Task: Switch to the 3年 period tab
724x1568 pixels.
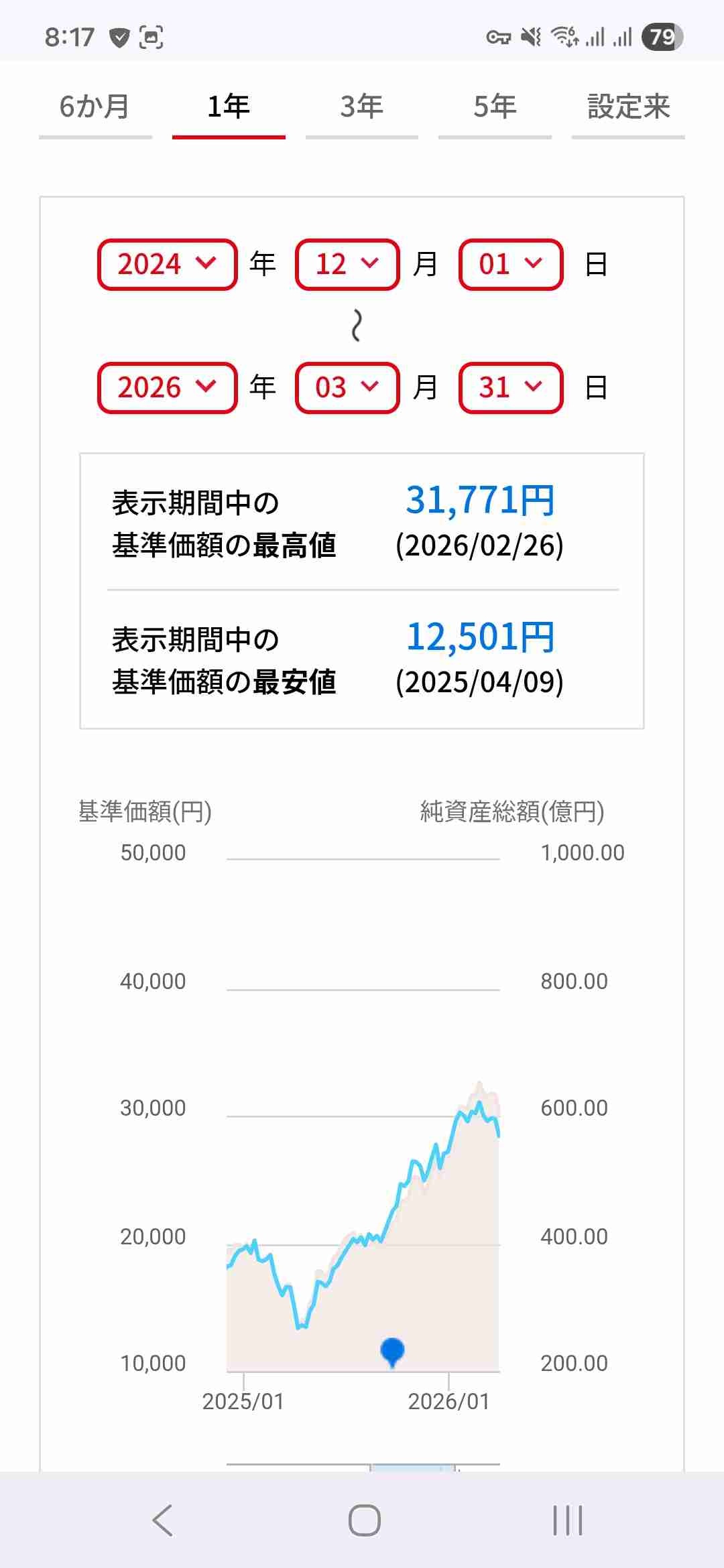Action: [x=362, y=107]
